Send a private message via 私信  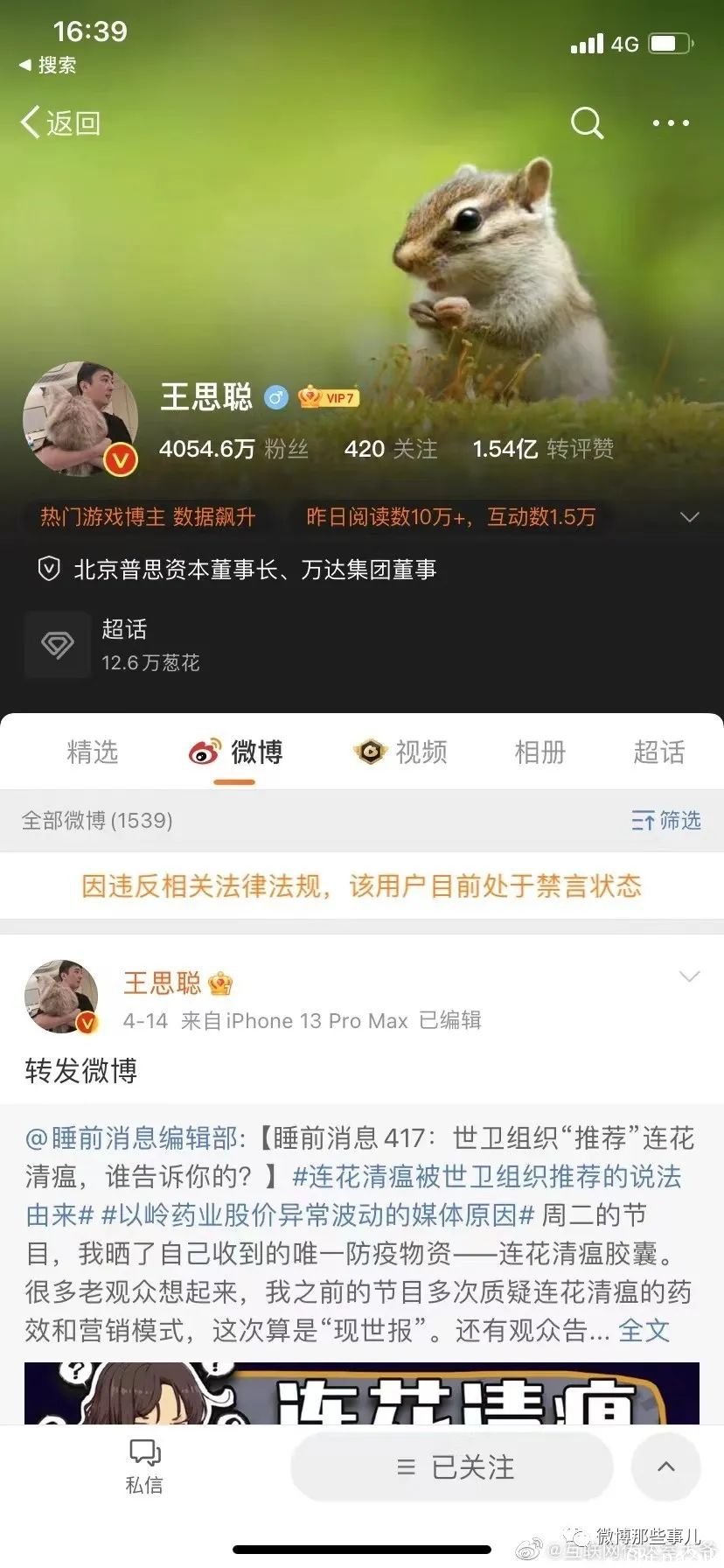[144, 1466]
